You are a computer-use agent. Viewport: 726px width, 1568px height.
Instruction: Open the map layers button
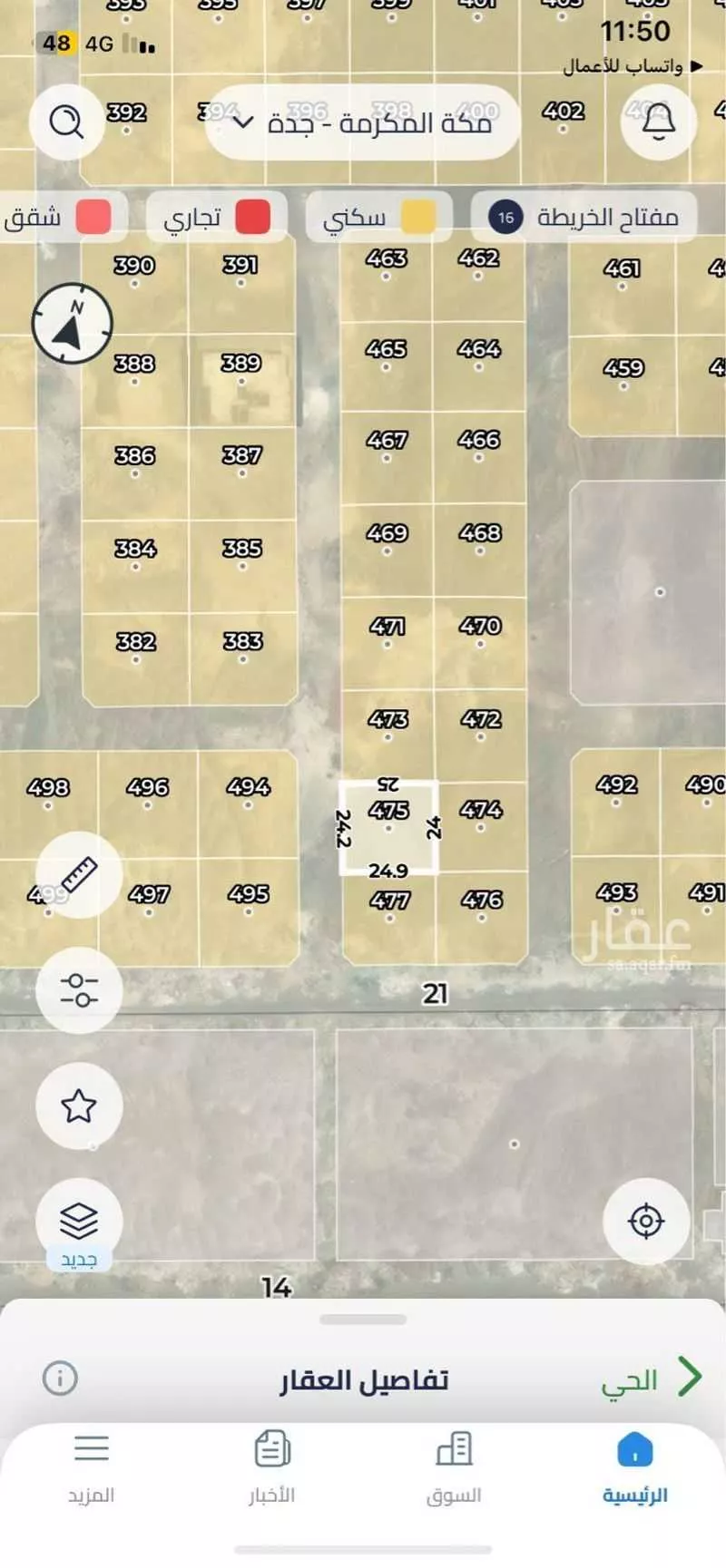[79, 1221]
